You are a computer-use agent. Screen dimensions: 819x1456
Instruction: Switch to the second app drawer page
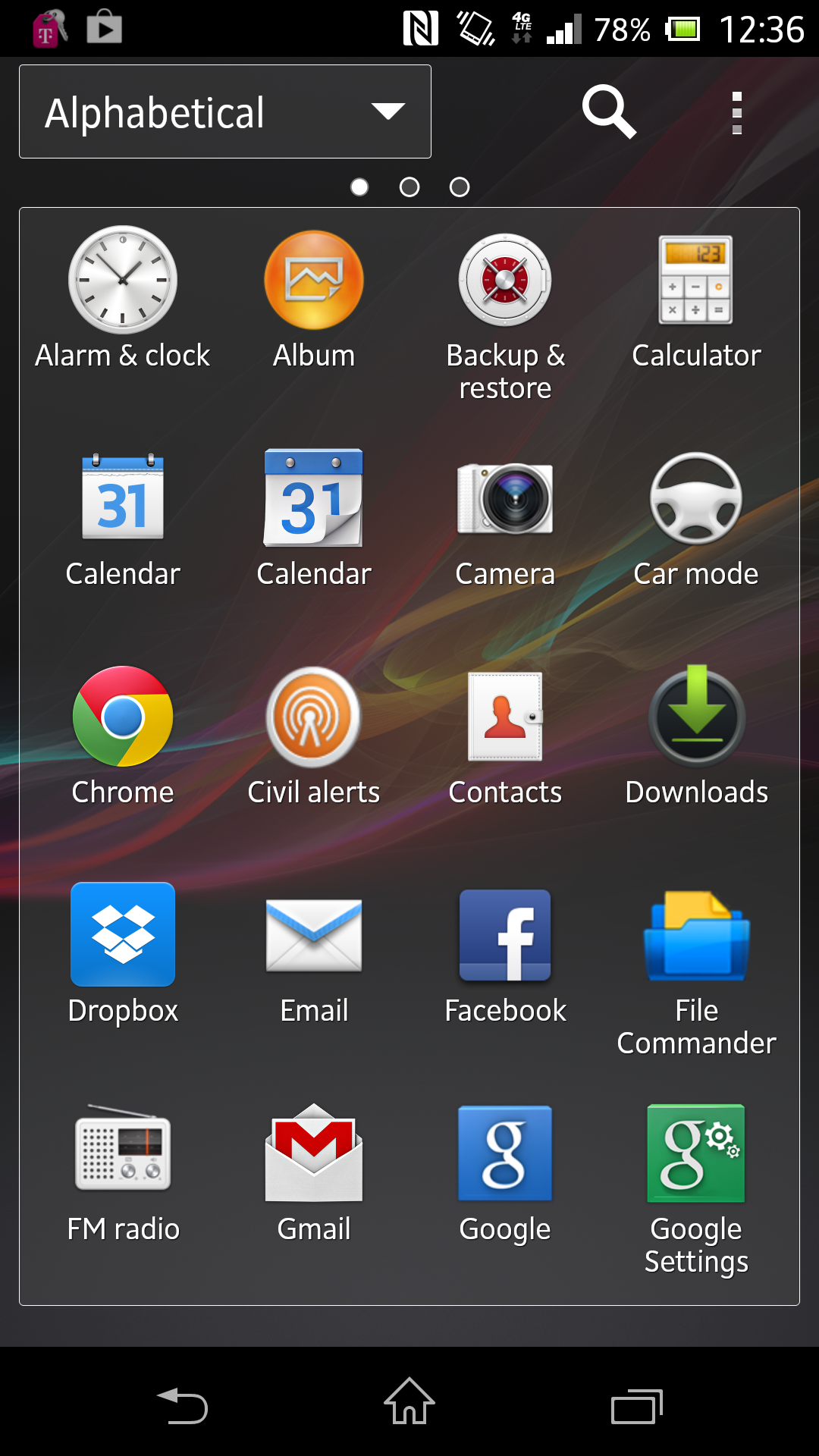point(409,187)
